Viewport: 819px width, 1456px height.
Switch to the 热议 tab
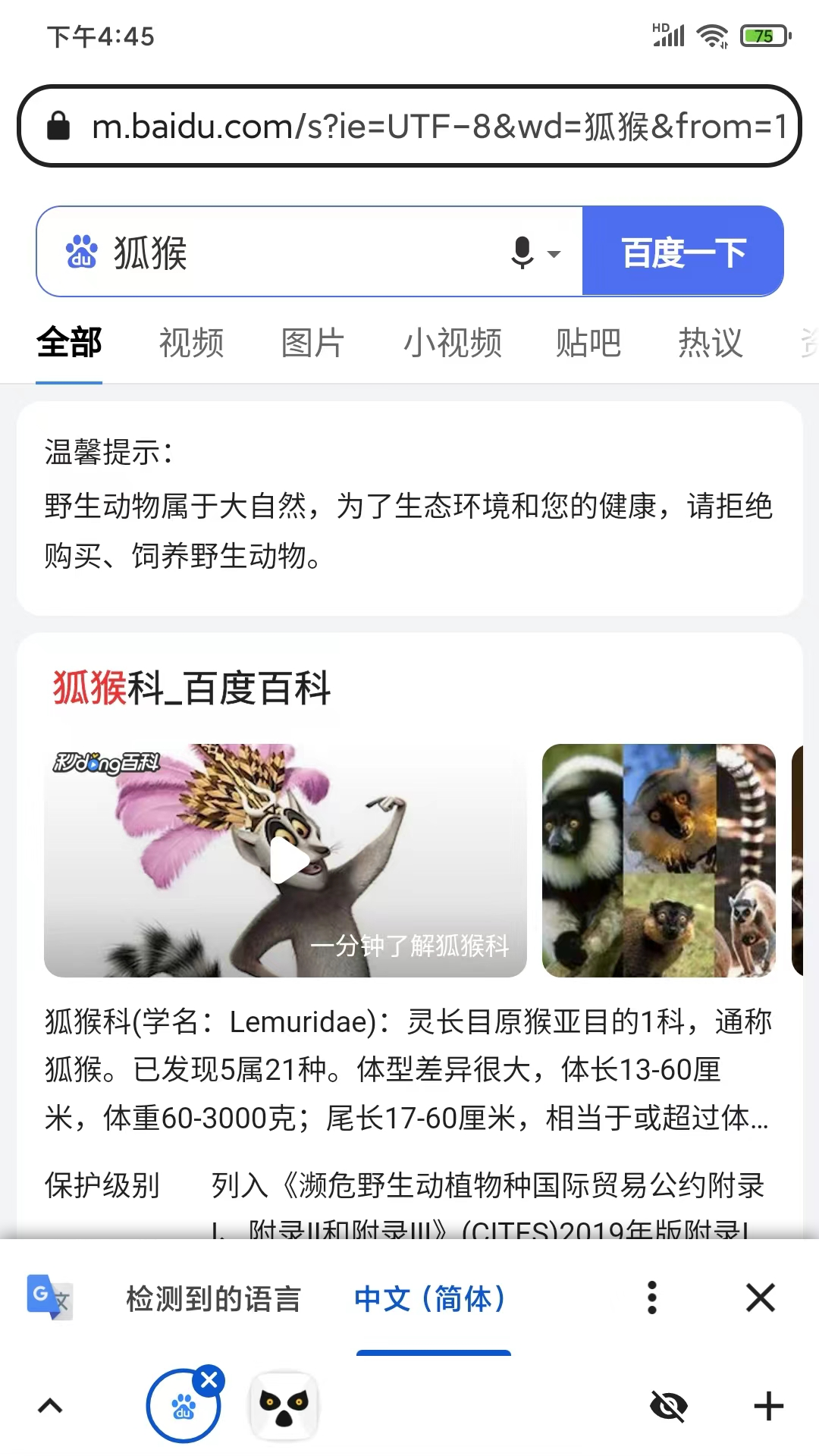tap(710, 343)
